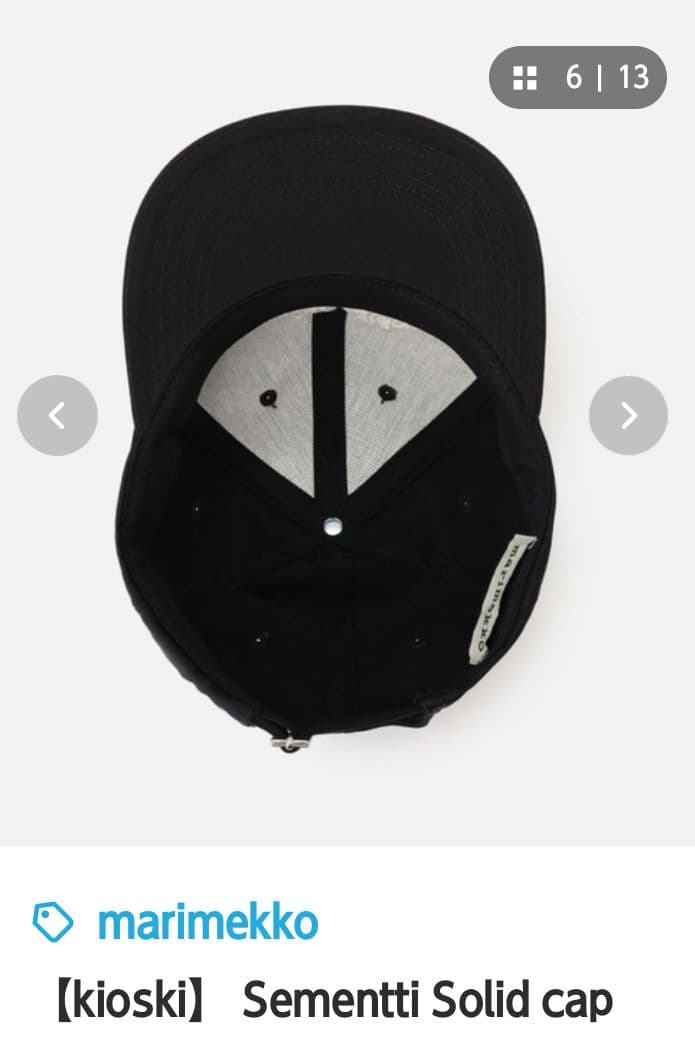695x1051 pixels.
Task: Go to the previous product image
Action: coord(57,415)
